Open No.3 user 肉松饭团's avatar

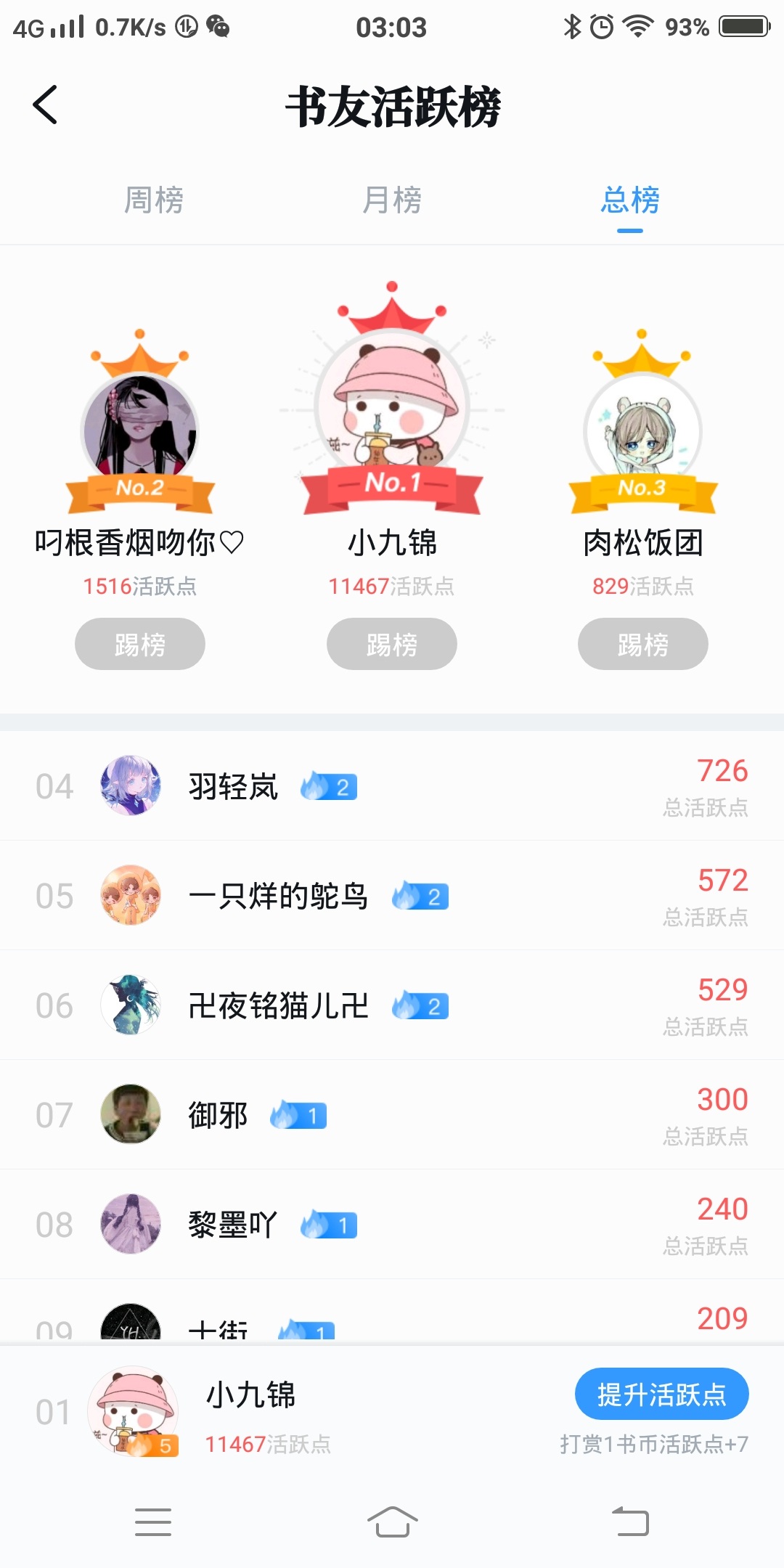(x=642, y=430)
